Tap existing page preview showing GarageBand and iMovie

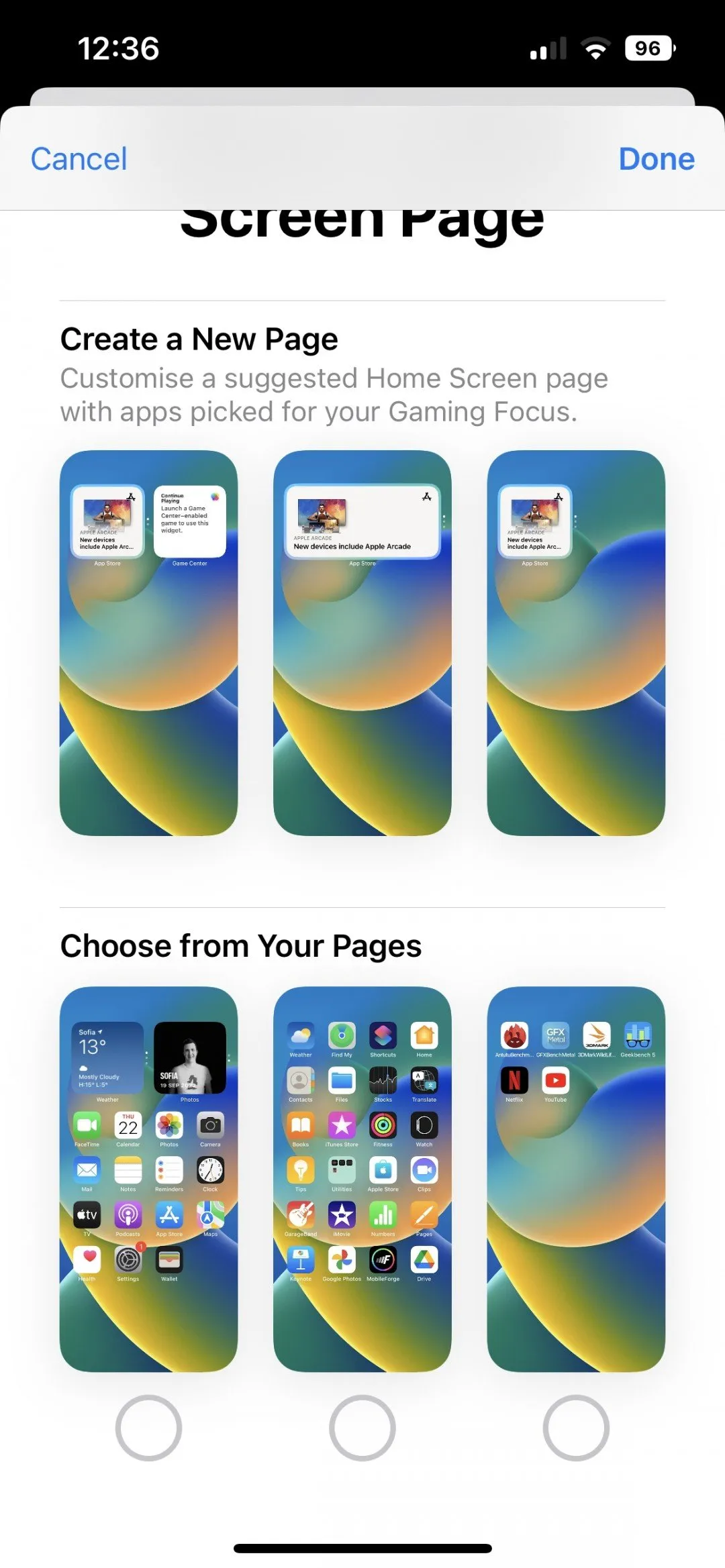point(362,1178)
